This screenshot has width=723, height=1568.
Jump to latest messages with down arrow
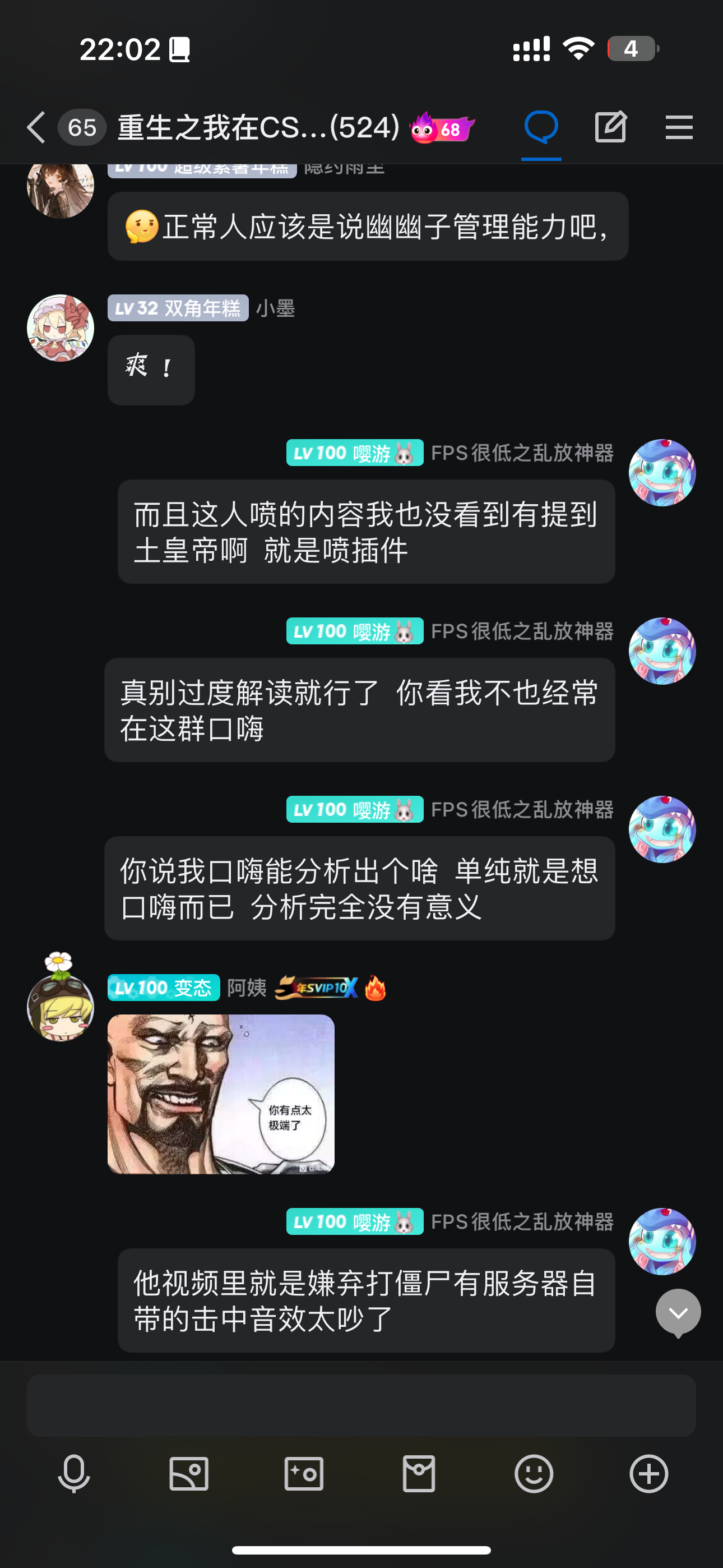(678, 1313)
